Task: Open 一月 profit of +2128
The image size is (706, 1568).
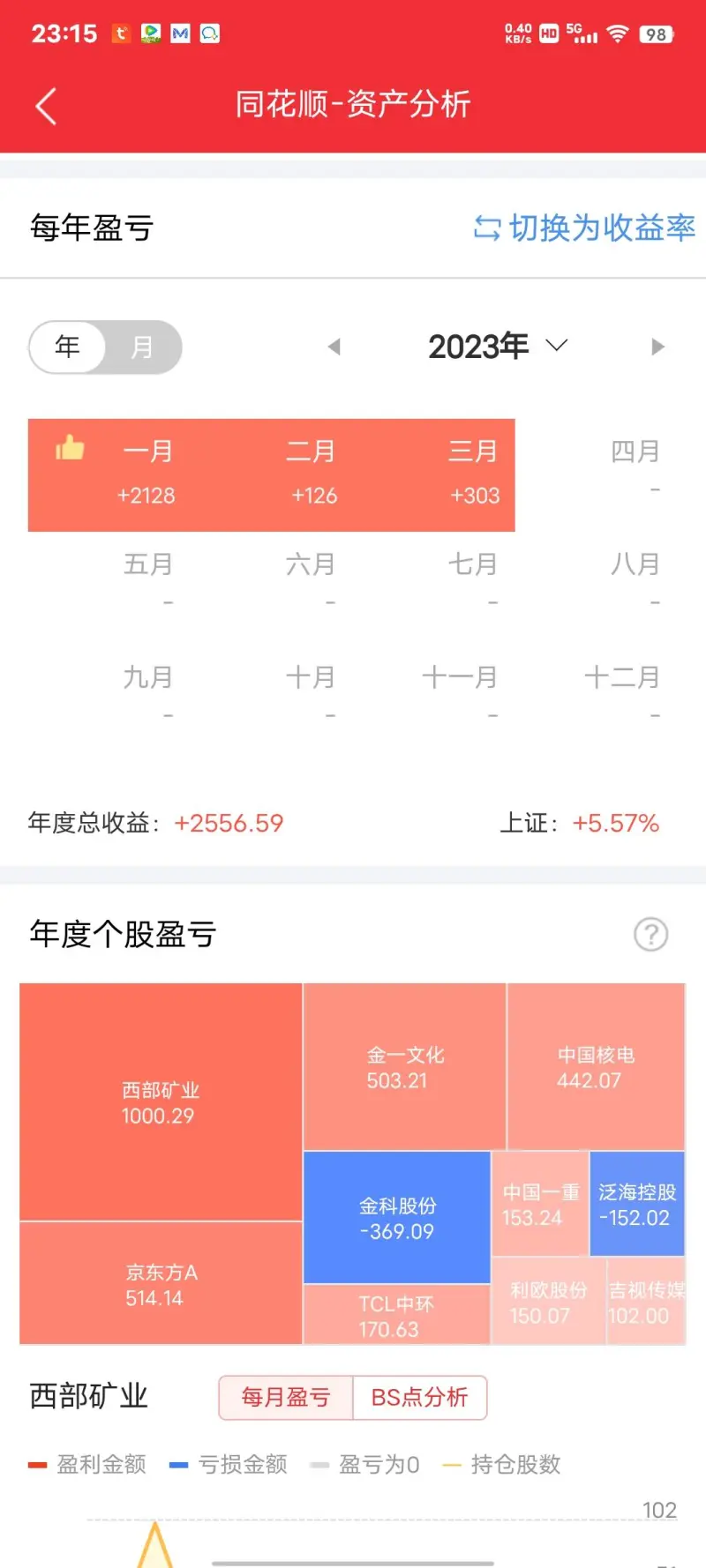Action: pyautogui.click(x=146, y=474)
